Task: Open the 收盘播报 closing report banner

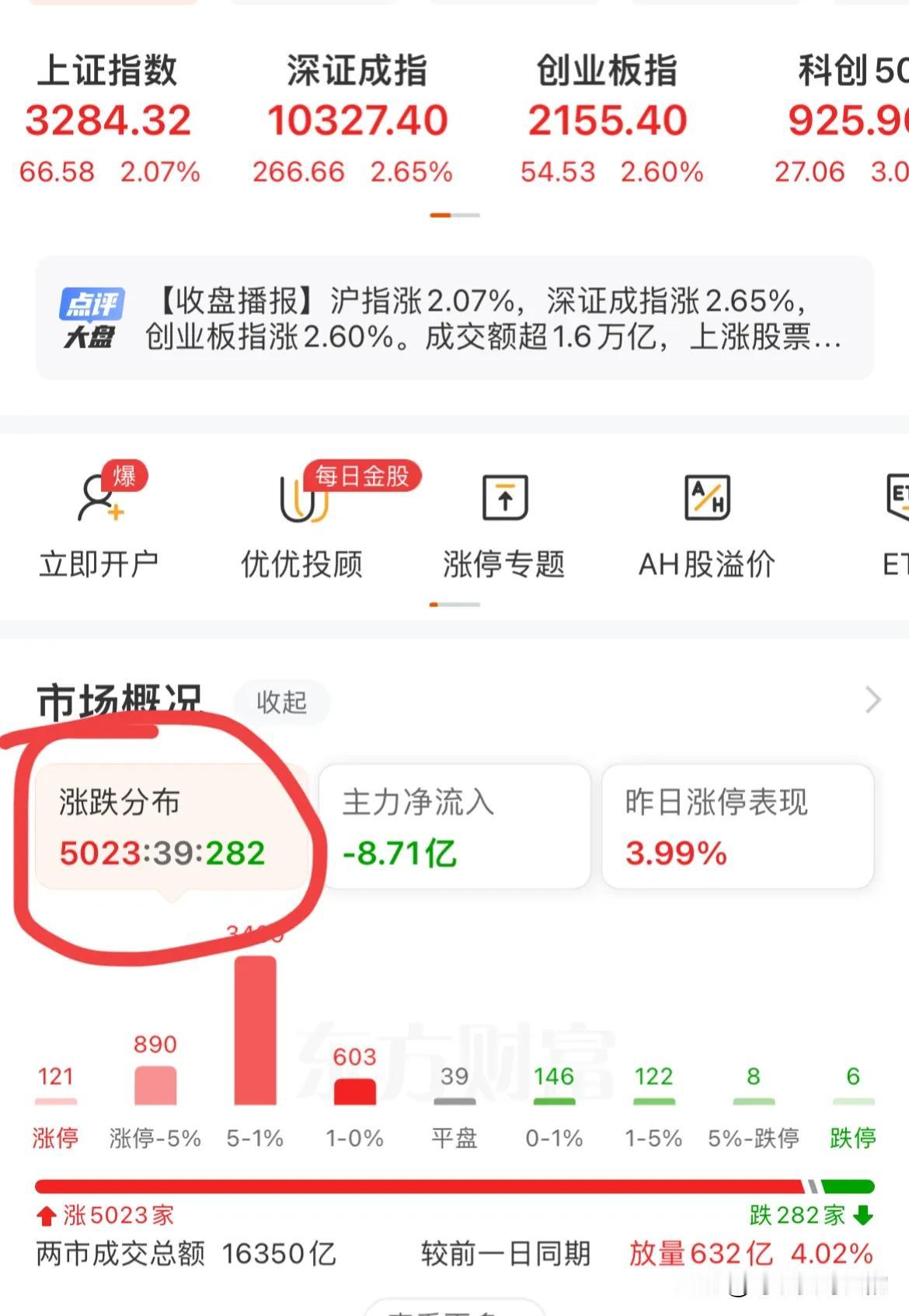Action: 489,319
